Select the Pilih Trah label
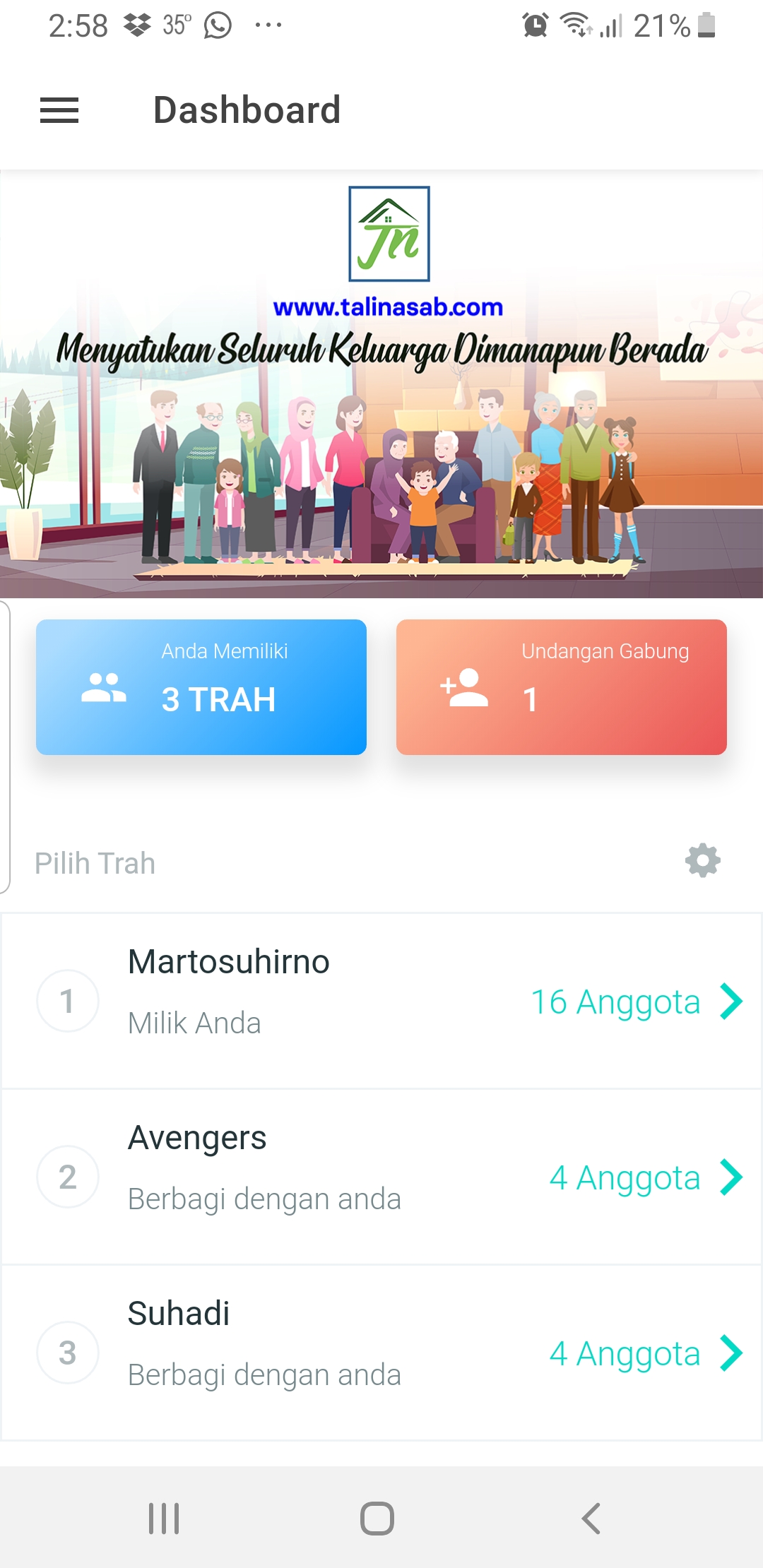Screen dimensions: 763x1568 click(x=95, y=862)
